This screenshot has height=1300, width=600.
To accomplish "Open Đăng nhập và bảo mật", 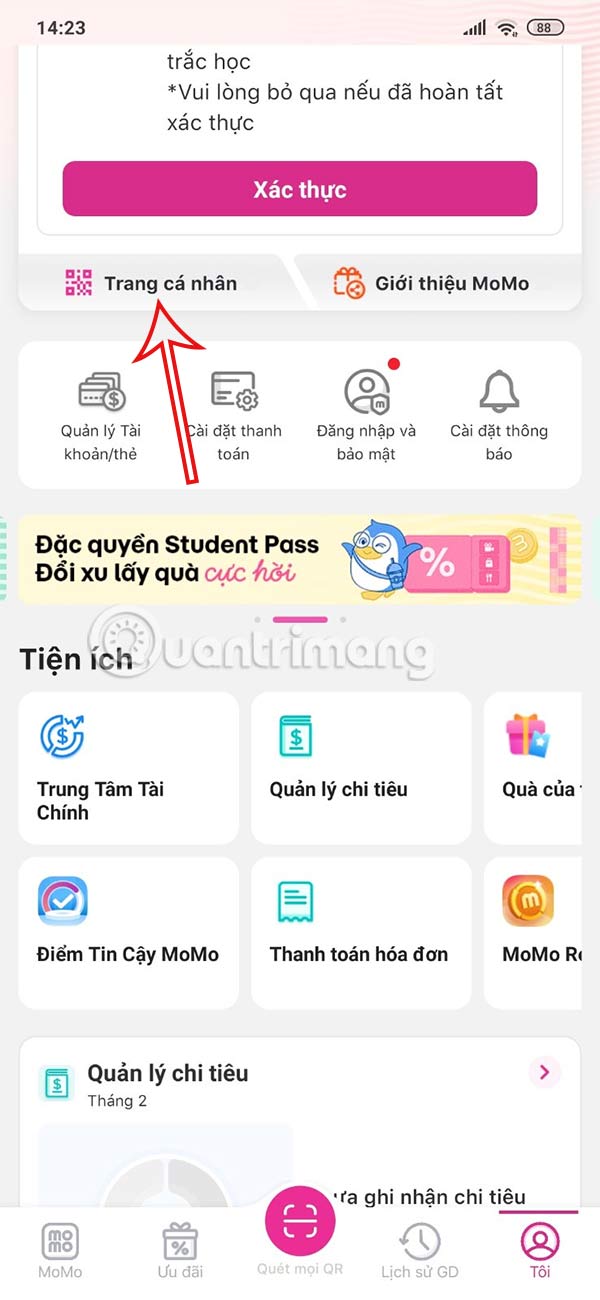I will (x=366, y=415).
